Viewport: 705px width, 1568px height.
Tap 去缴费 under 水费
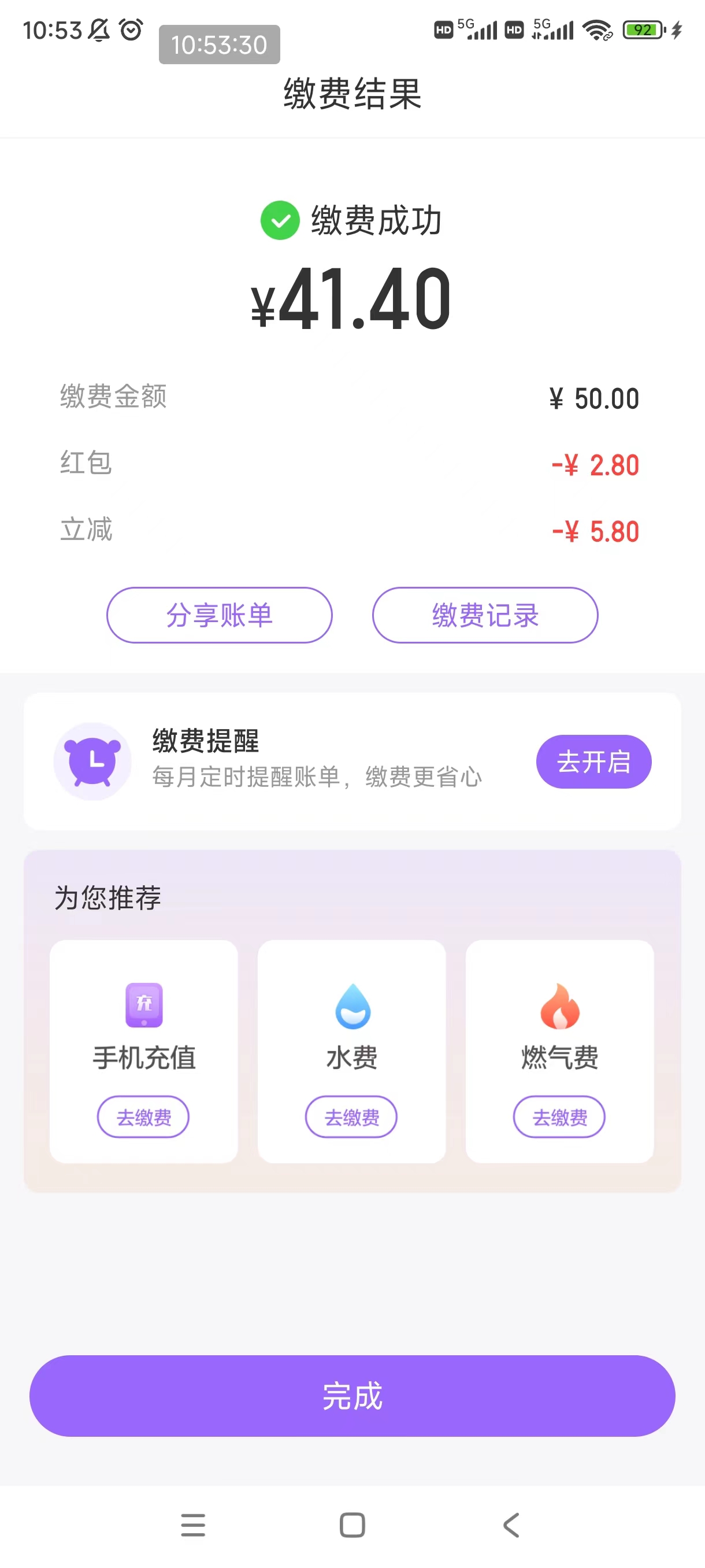(x=351, y=1116)
